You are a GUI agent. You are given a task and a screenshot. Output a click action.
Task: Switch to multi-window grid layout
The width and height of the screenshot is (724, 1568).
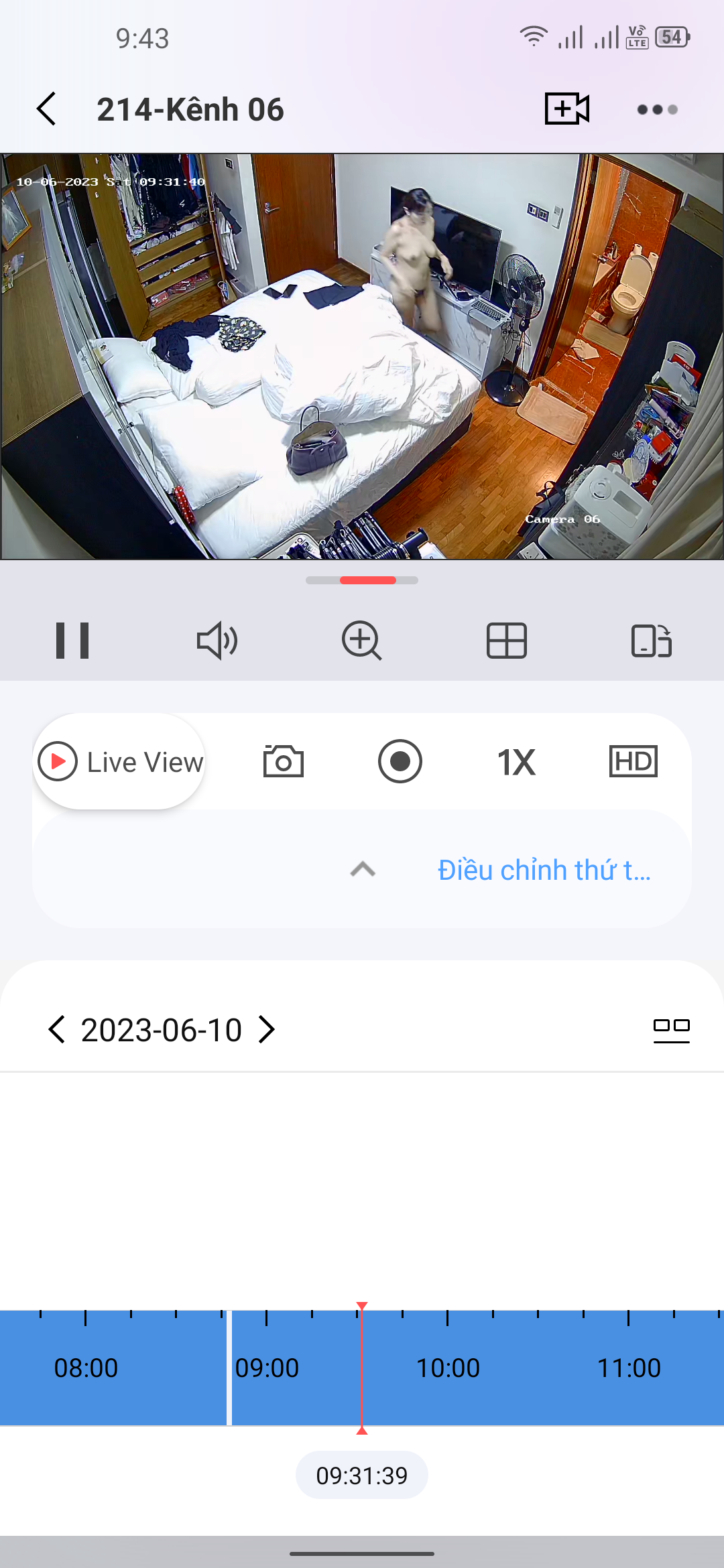(x=506, y=641)
